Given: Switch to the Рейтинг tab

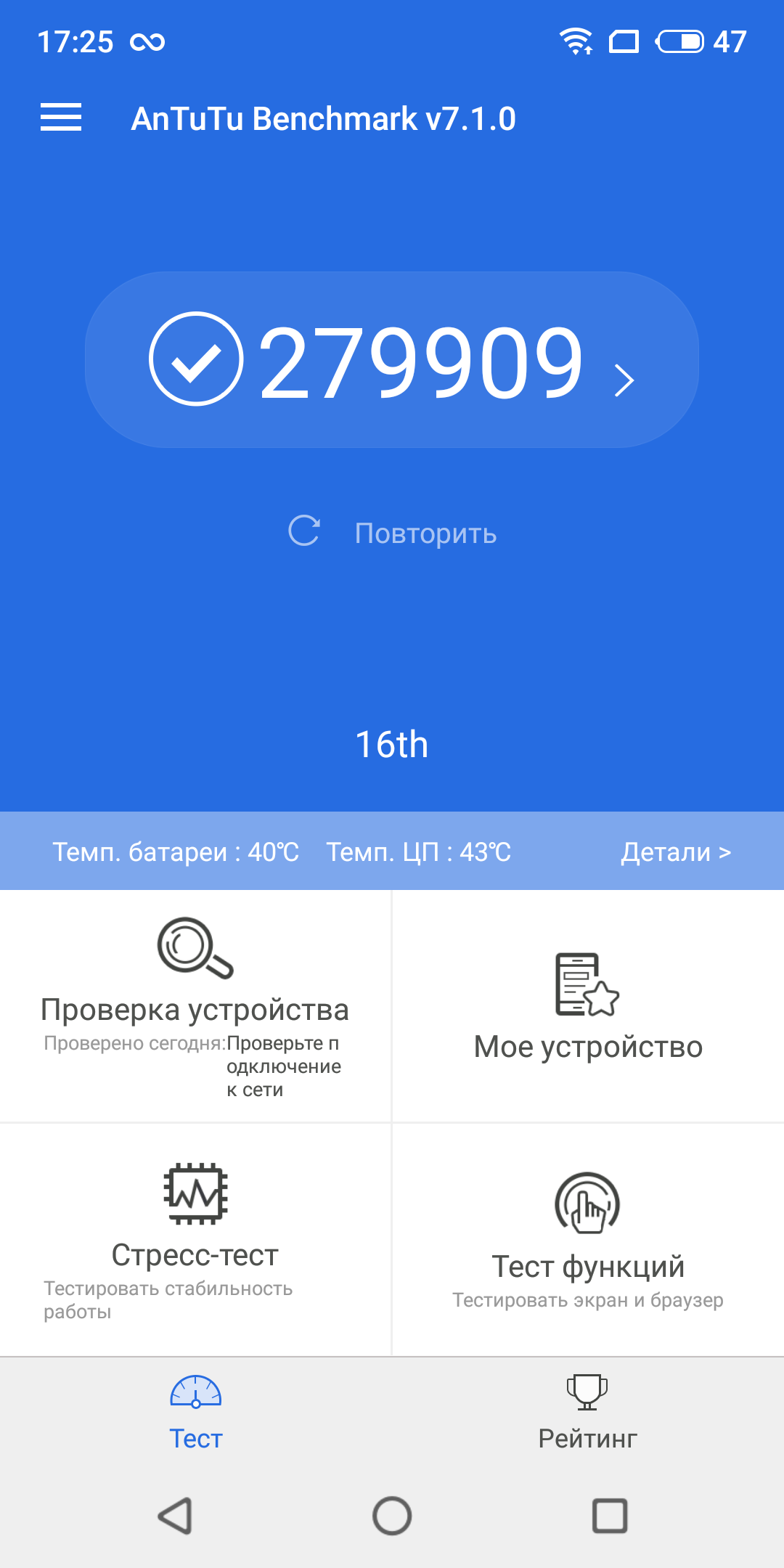Looking at the screenshot, I should tap(587, 1413).
